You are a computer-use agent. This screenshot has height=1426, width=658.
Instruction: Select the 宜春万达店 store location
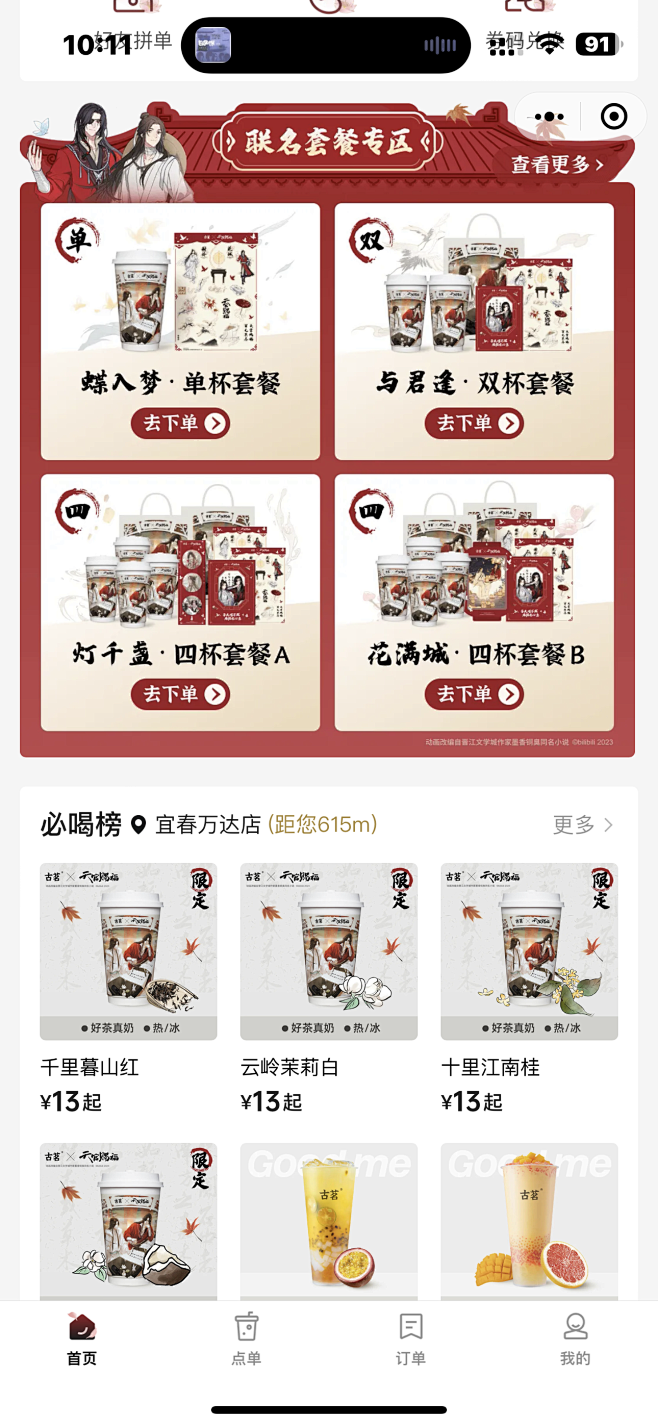click(x=208, y=825)
